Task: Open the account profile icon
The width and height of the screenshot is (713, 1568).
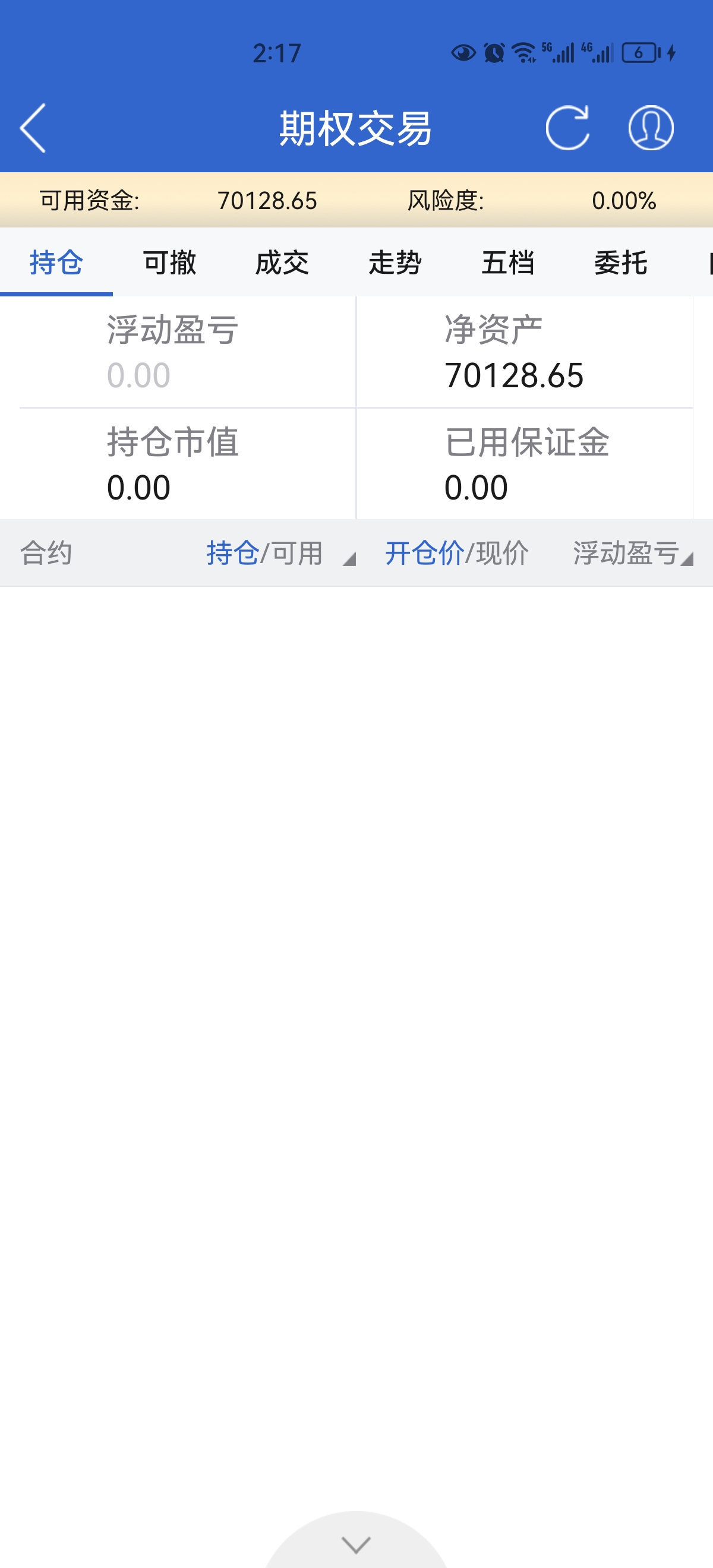Action: [650, 128]
